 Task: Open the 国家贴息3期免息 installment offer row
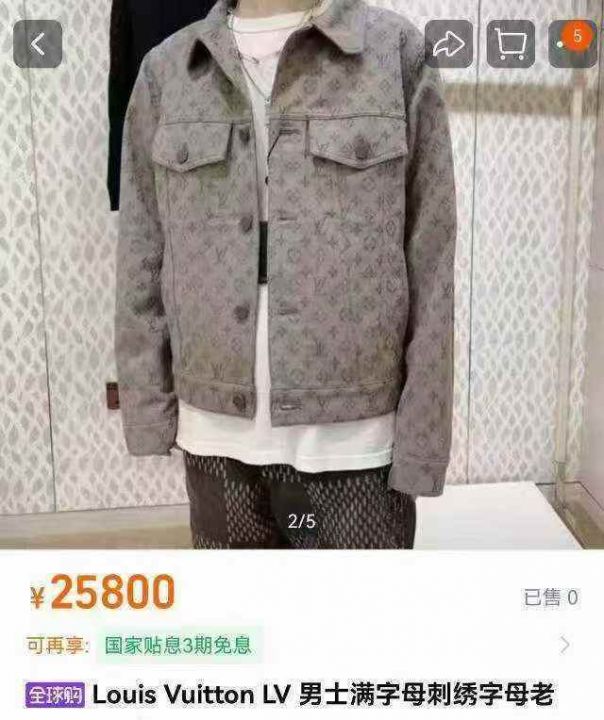300,644
